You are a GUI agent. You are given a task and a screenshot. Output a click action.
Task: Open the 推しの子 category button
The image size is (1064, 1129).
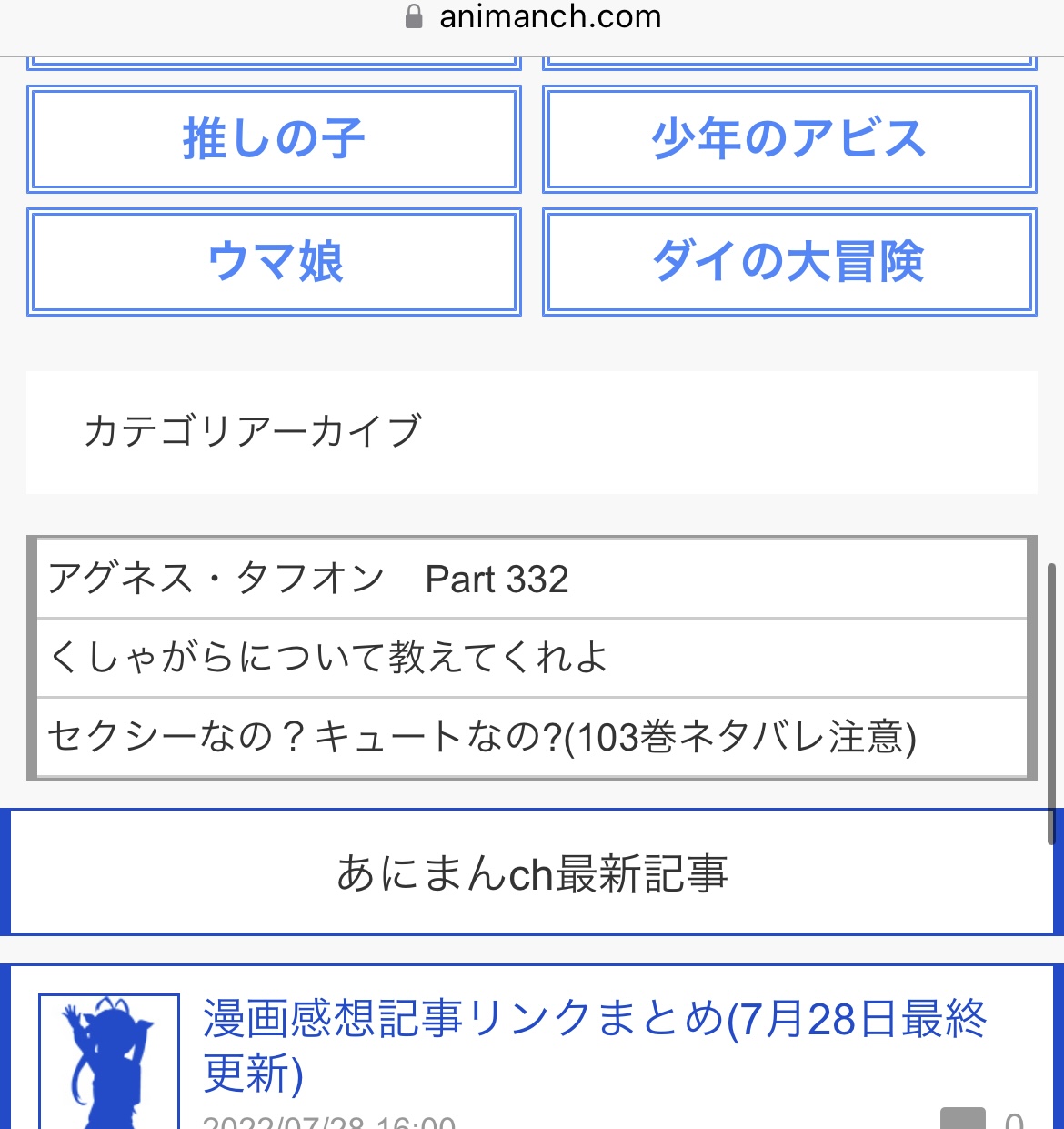(x=274, y=139)
